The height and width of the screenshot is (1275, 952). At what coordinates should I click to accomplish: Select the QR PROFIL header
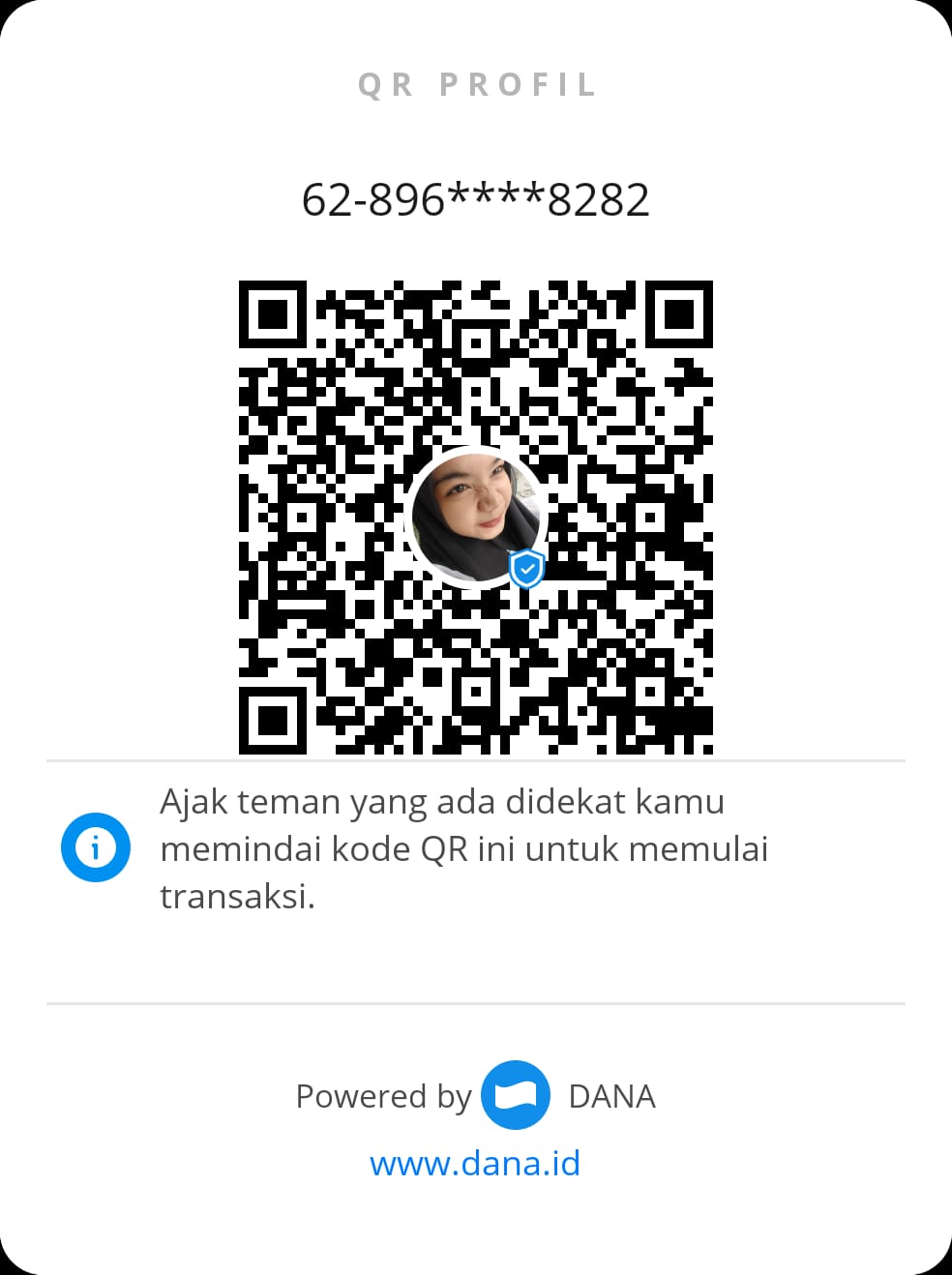coord(476,85)
